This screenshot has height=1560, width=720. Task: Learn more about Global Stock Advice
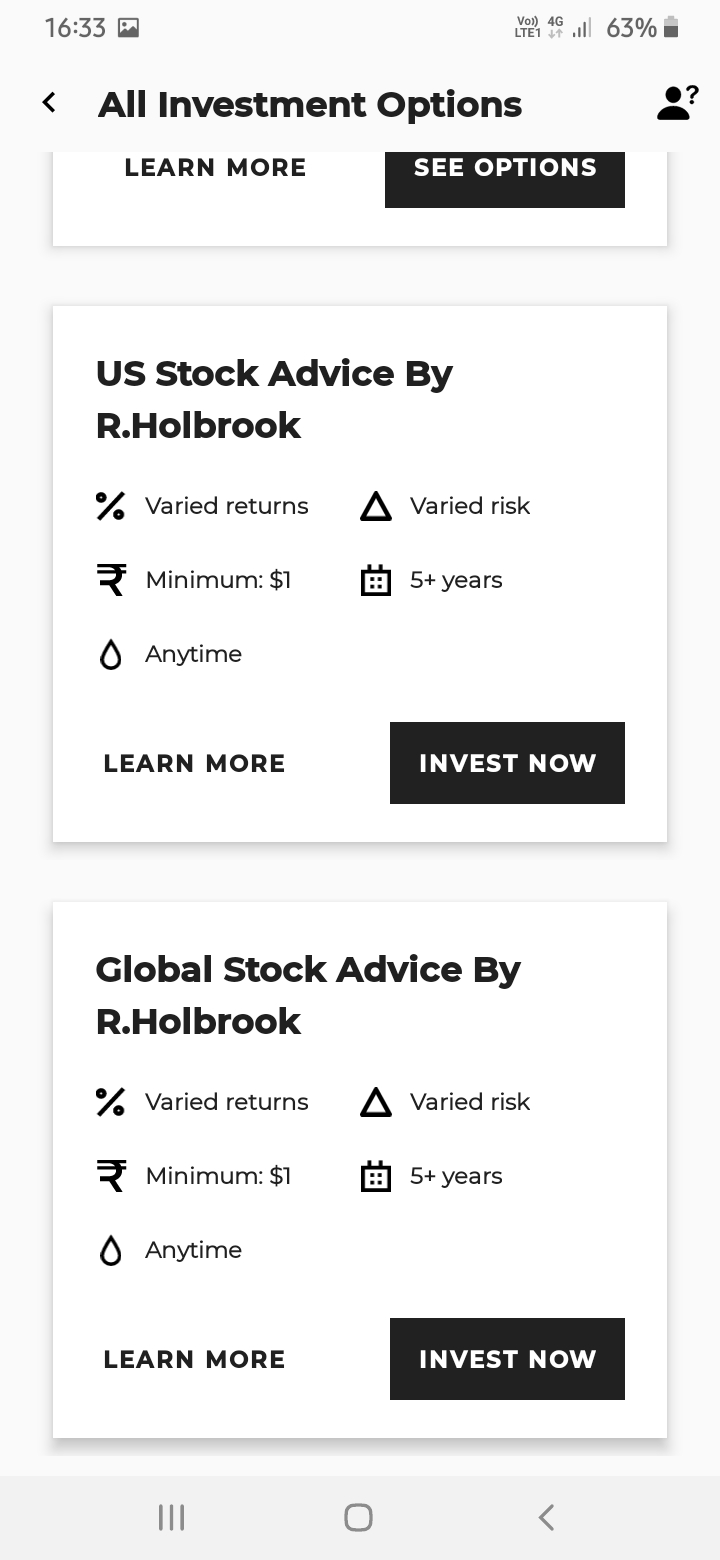194,1359
